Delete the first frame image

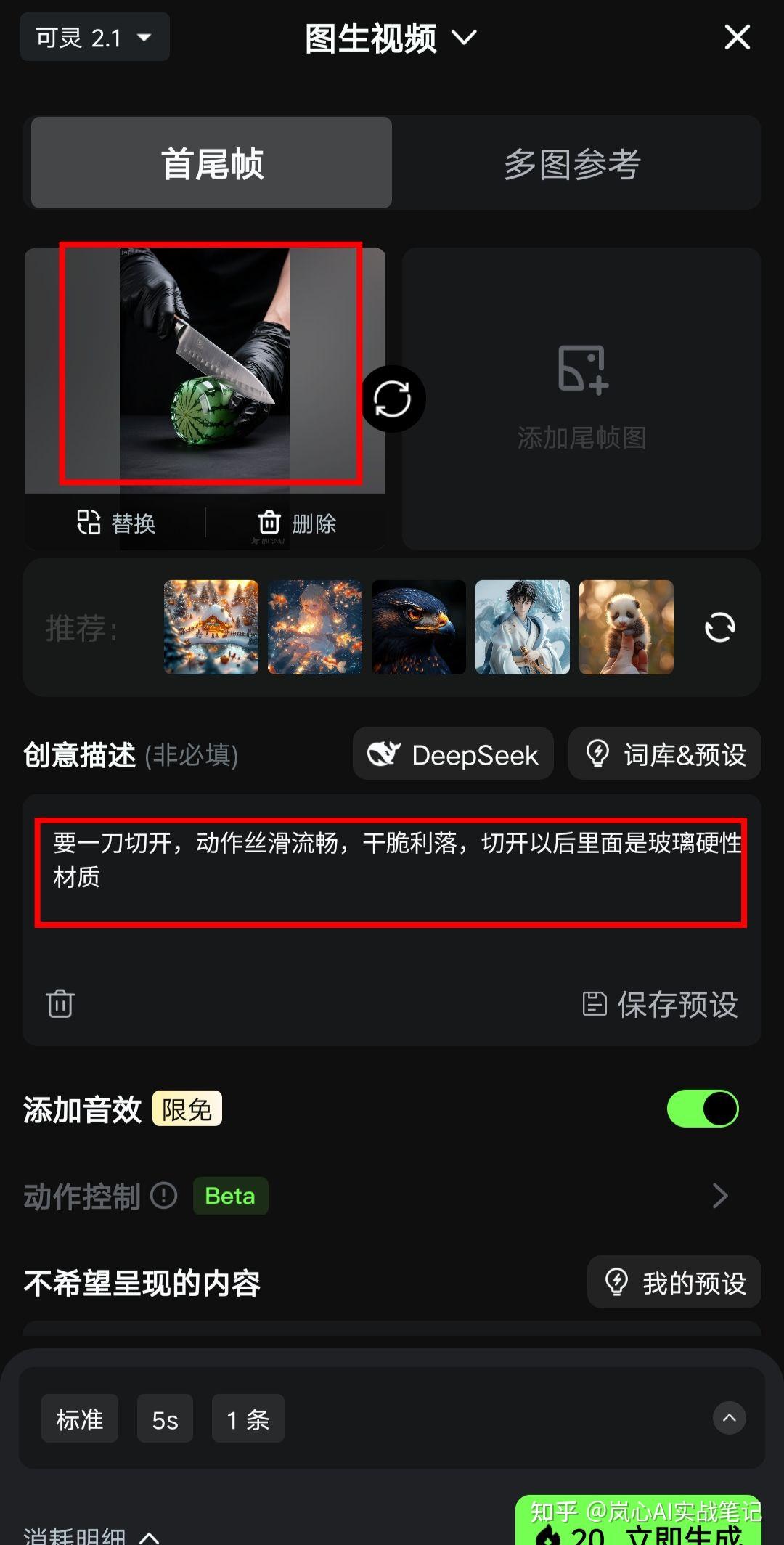297,523
